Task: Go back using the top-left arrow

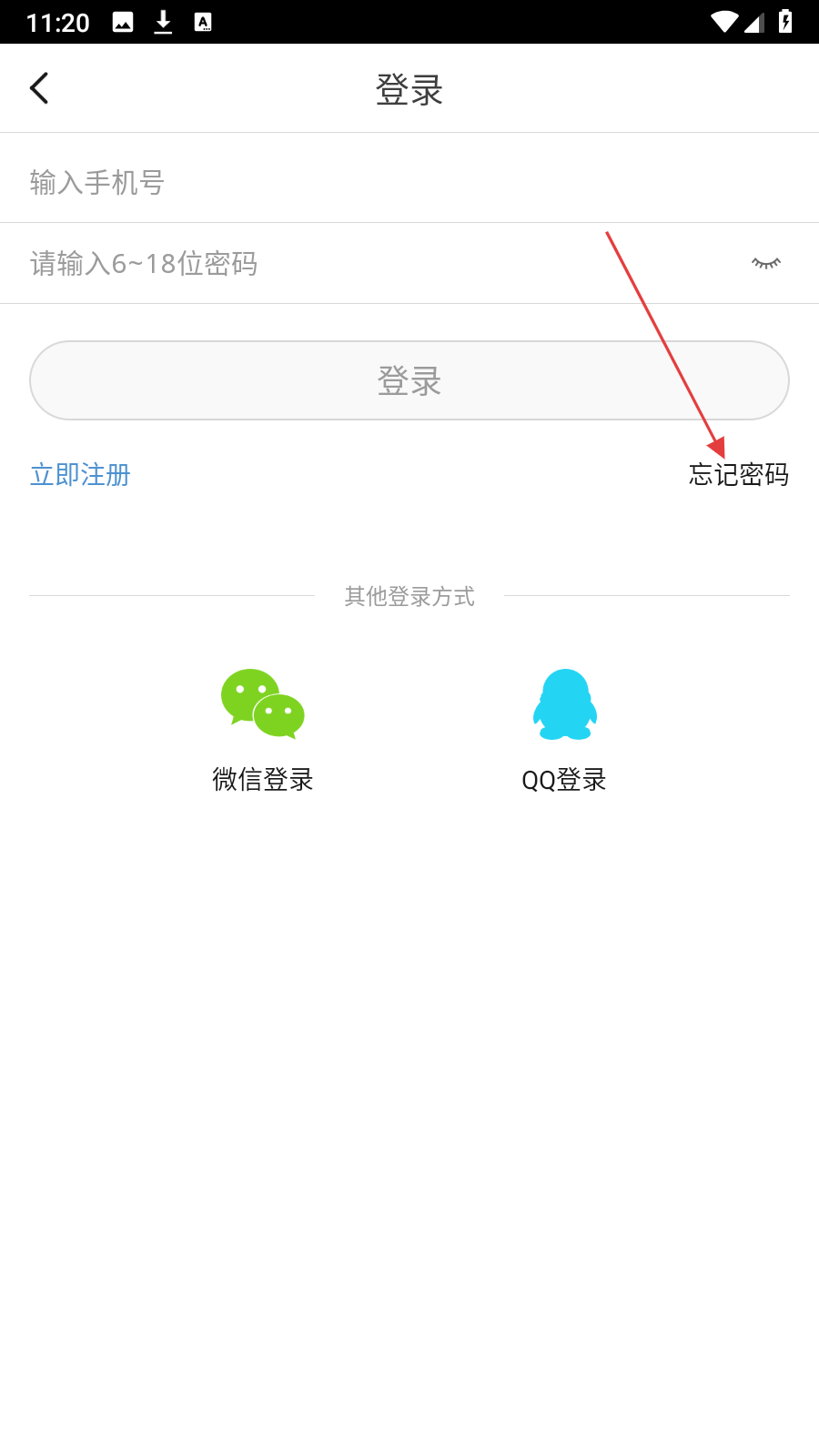Action: pyautogui.click(x=39, y=88)
